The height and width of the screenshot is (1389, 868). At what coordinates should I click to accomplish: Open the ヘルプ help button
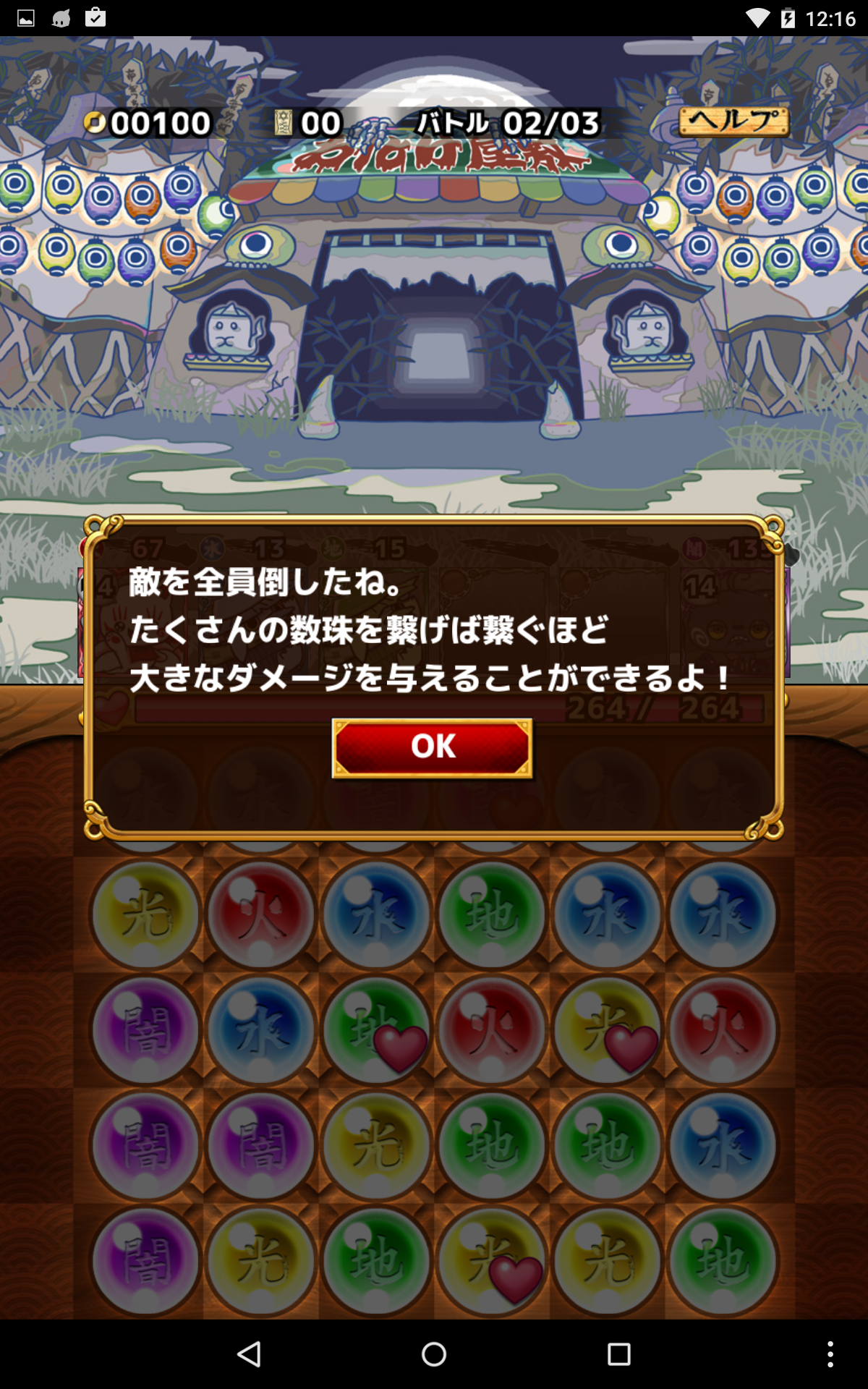point(733,121)
